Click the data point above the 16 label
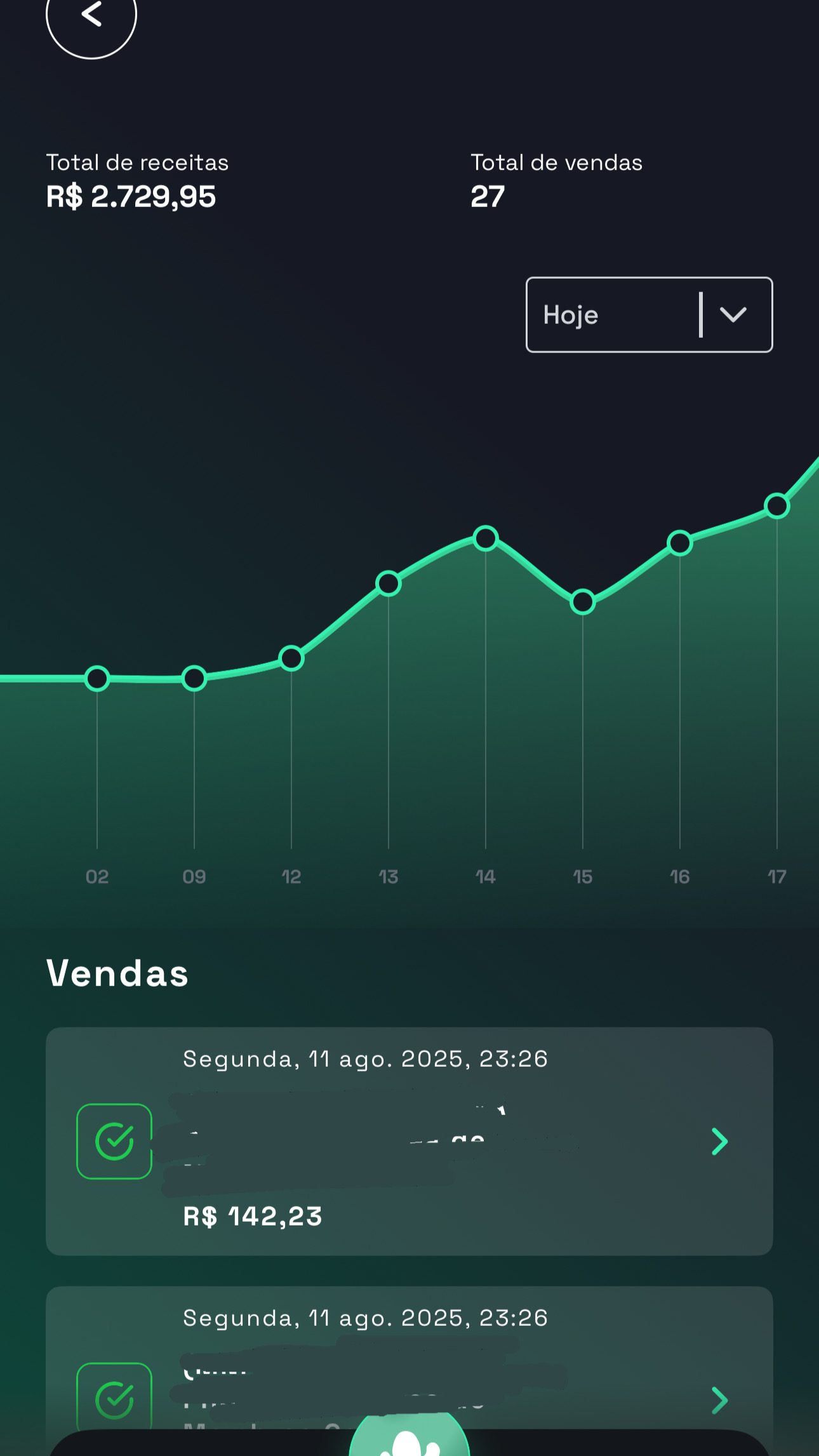Viewport: 819px width, 1456px height. tap(680, 542)
